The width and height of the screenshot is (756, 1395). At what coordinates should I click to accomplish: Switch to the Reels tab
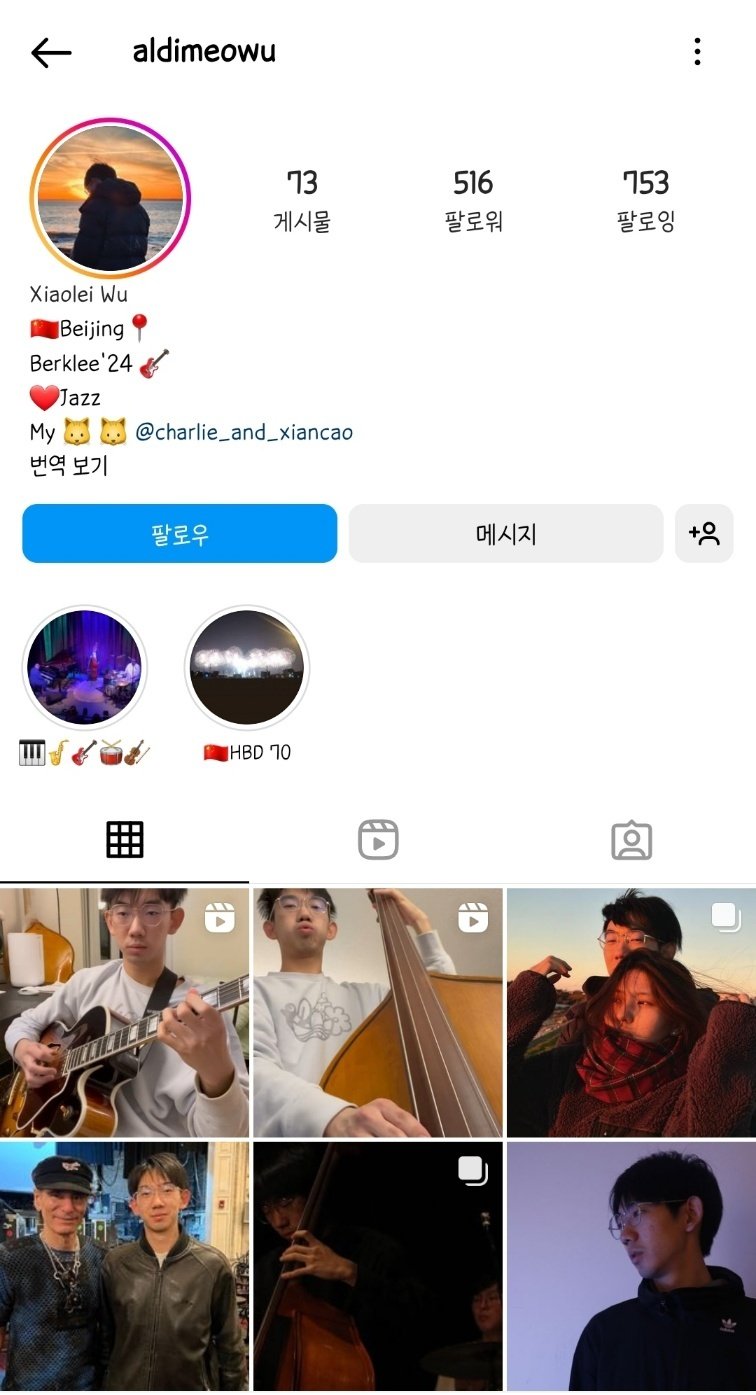tap(378, 840)
